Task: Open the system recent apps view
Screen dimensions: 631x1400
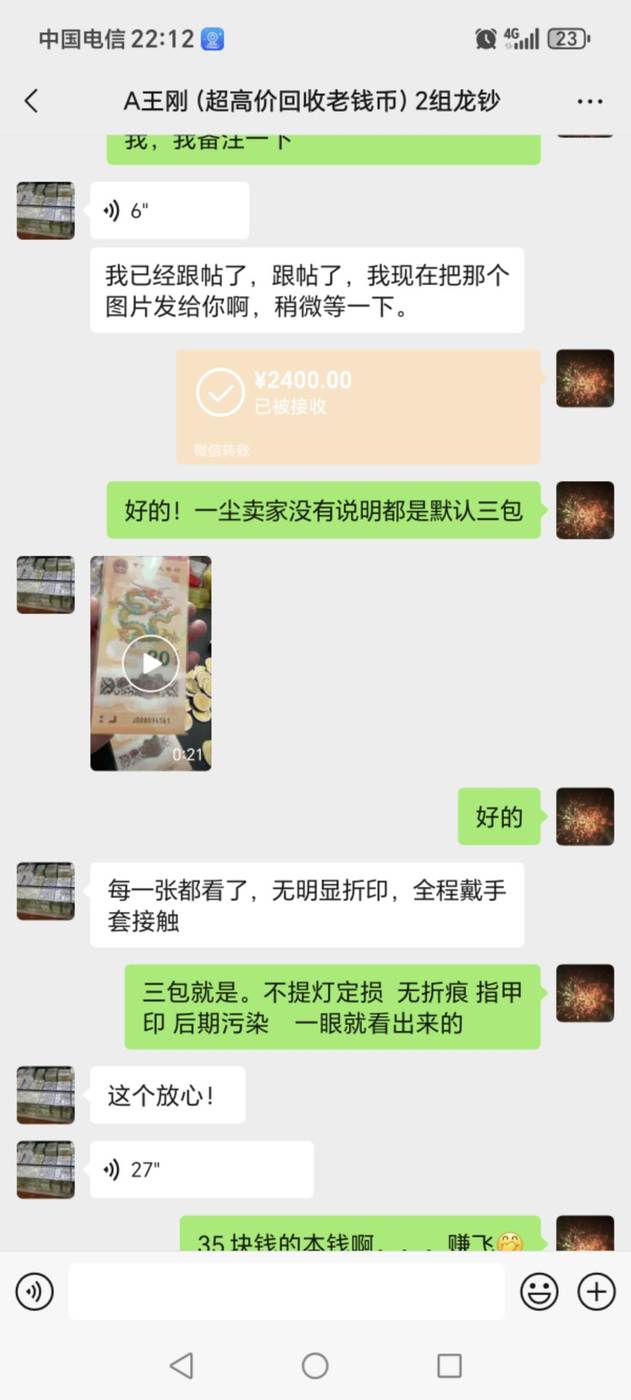Action: 450,1365
